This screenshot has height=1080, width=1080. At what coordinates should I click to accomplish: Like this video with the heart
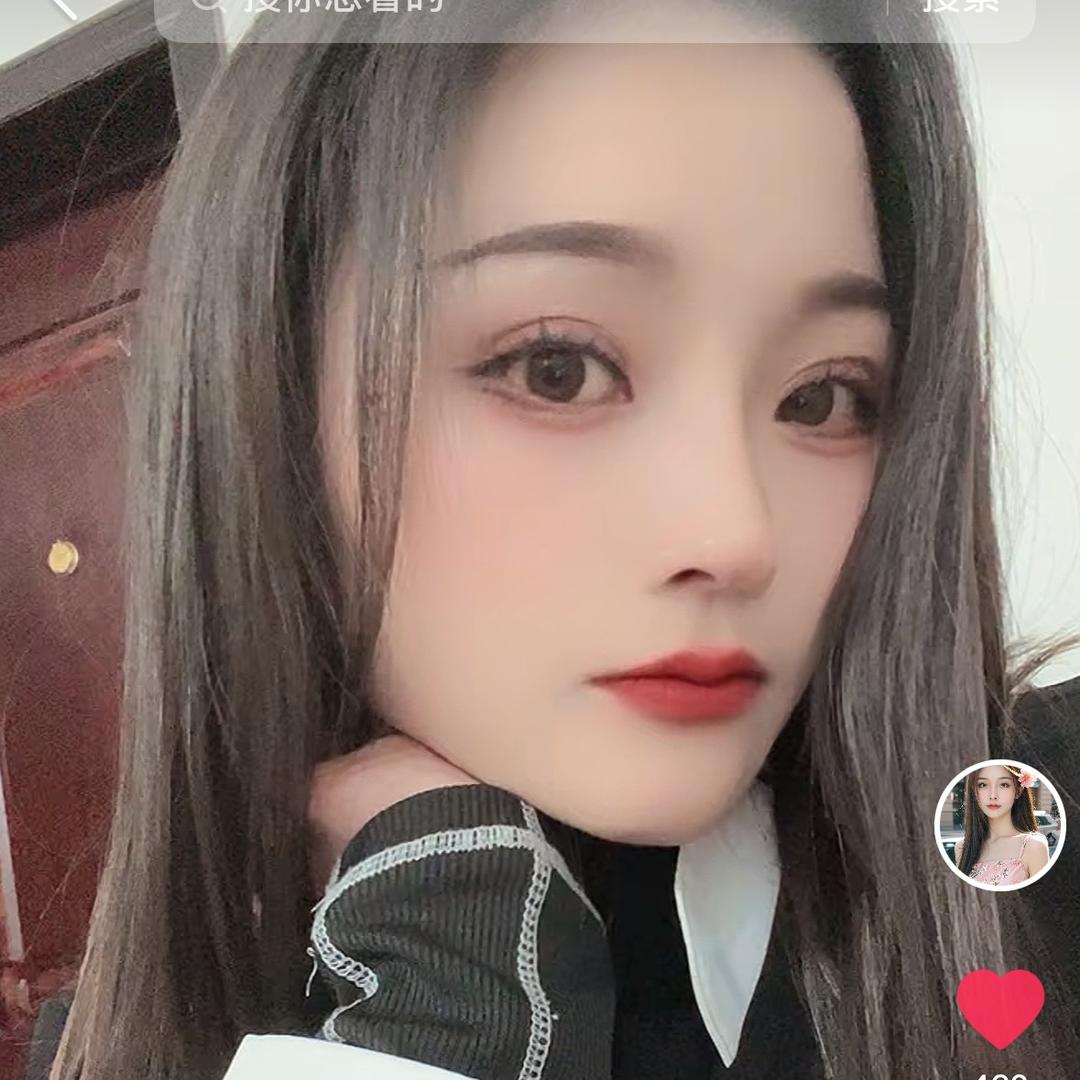999,1007
